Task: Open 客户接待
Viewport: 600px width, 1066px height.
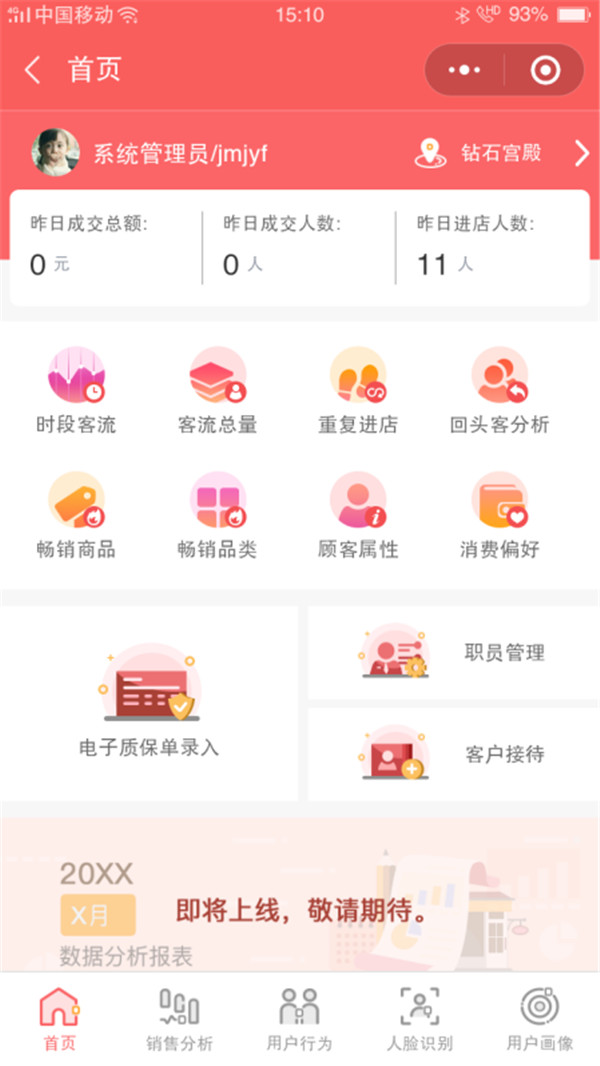Action: pos(453,754)
